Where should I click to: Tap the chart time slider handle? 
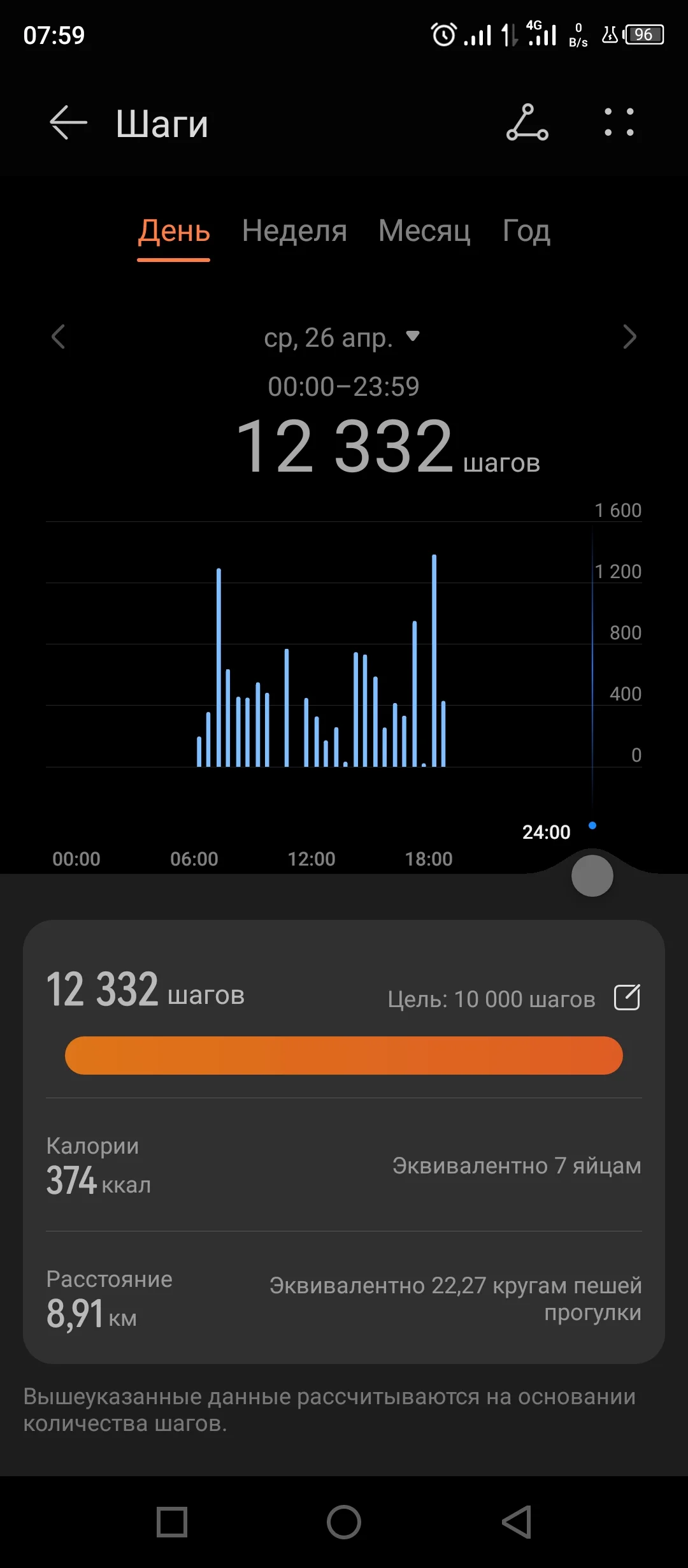click(x=592, y=876)
